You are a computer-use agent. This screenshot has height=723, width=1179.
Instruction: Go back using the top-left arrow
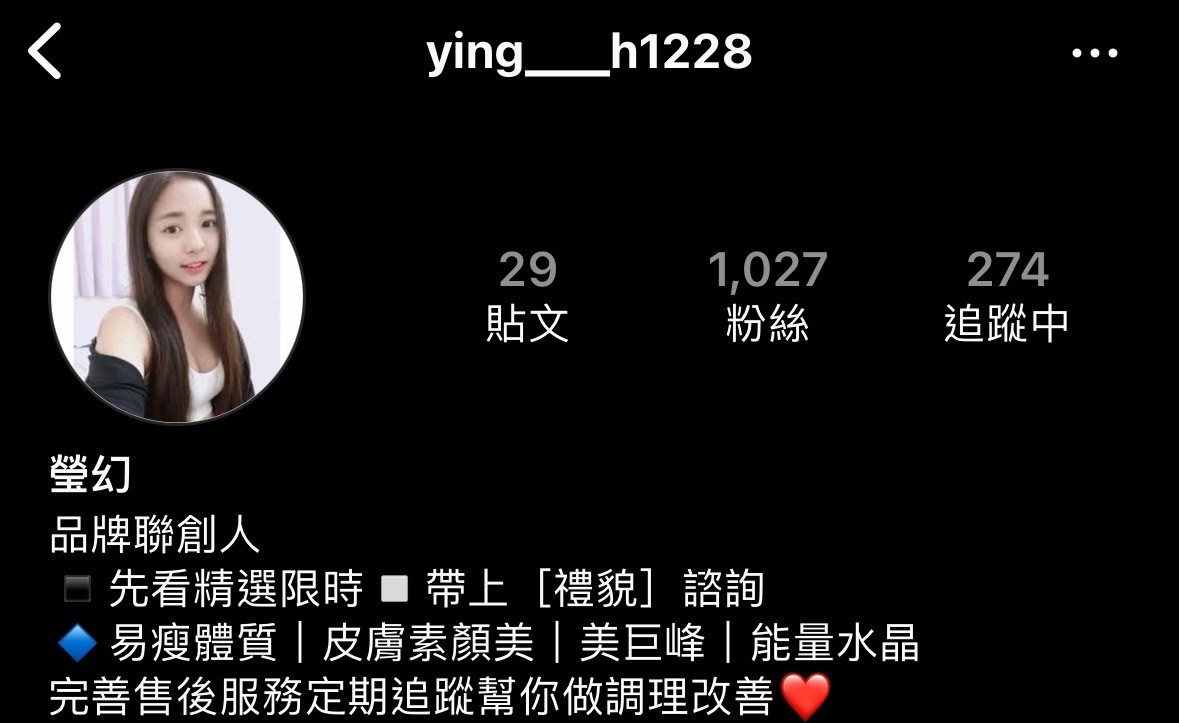45,52
